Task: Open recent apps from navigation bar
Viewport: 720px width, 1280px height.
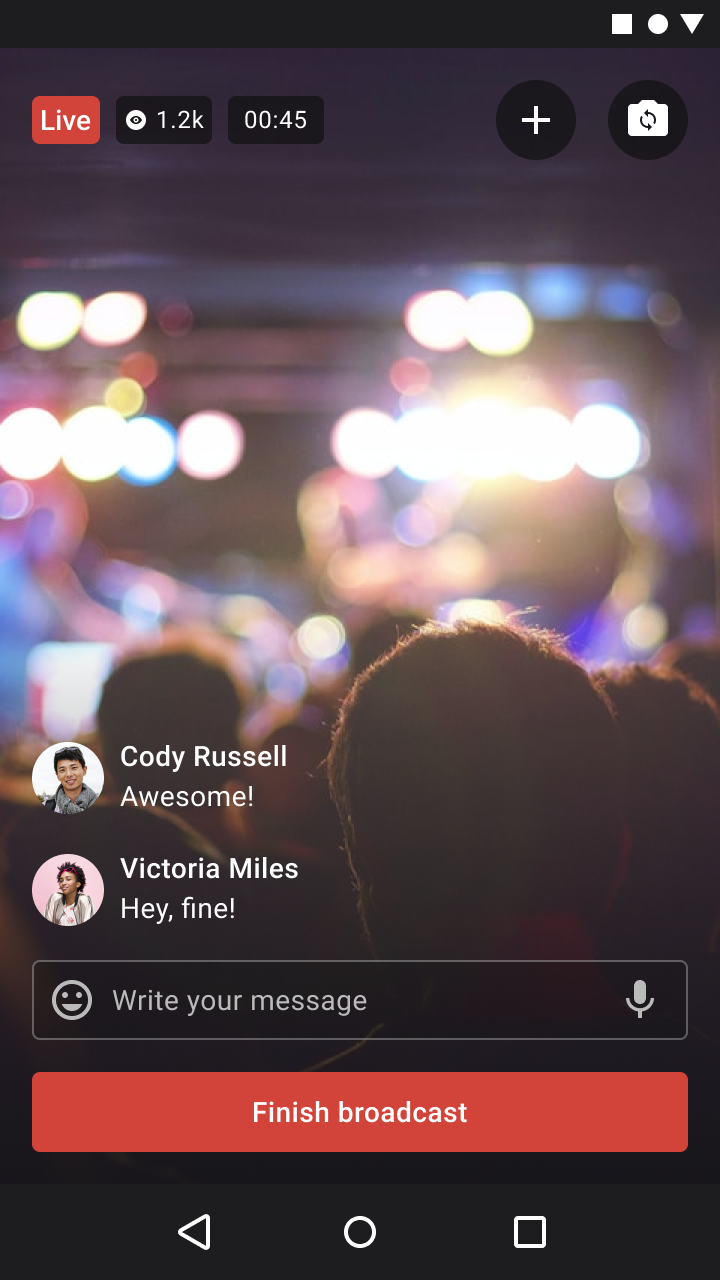Action: coord(530,1232)
